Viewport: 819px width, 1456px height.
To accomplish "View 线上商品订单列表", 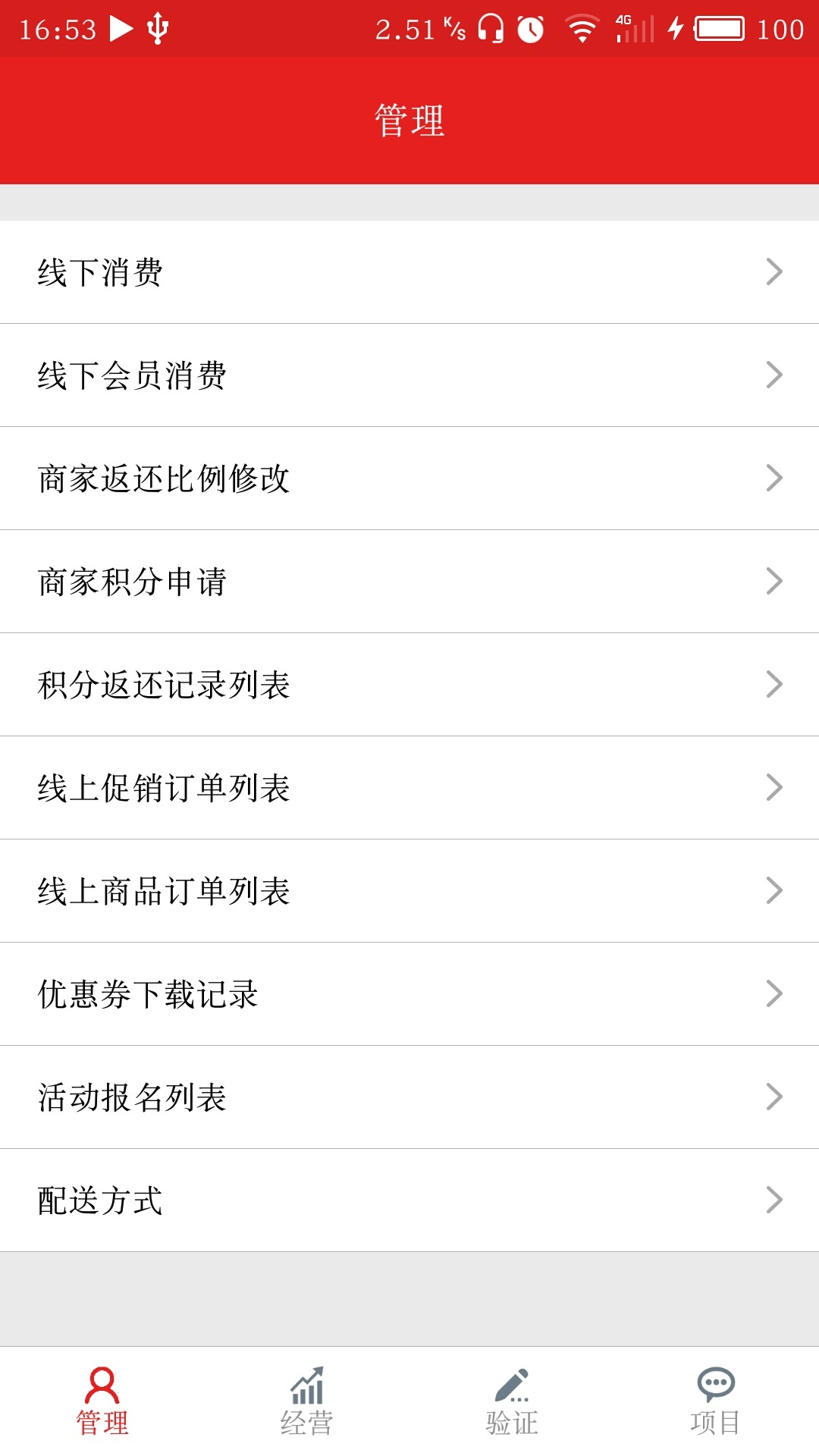I will click(409, 891).
